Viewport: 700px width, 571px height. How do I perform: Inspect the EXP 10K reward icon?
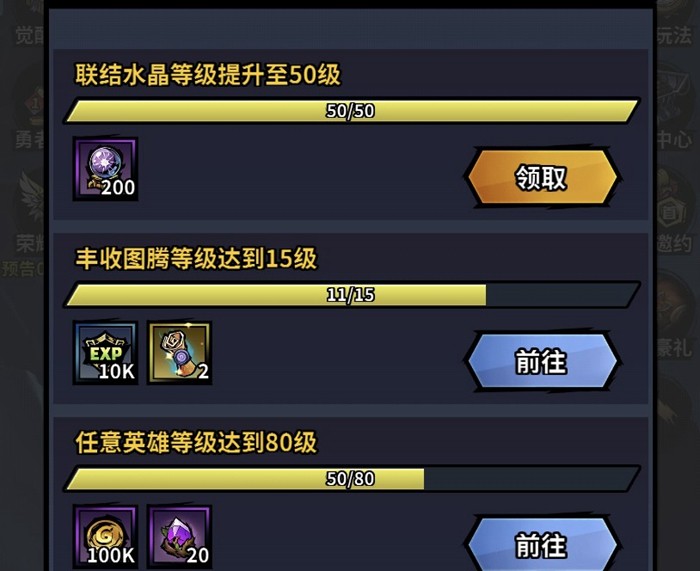(x=105, y=352)
